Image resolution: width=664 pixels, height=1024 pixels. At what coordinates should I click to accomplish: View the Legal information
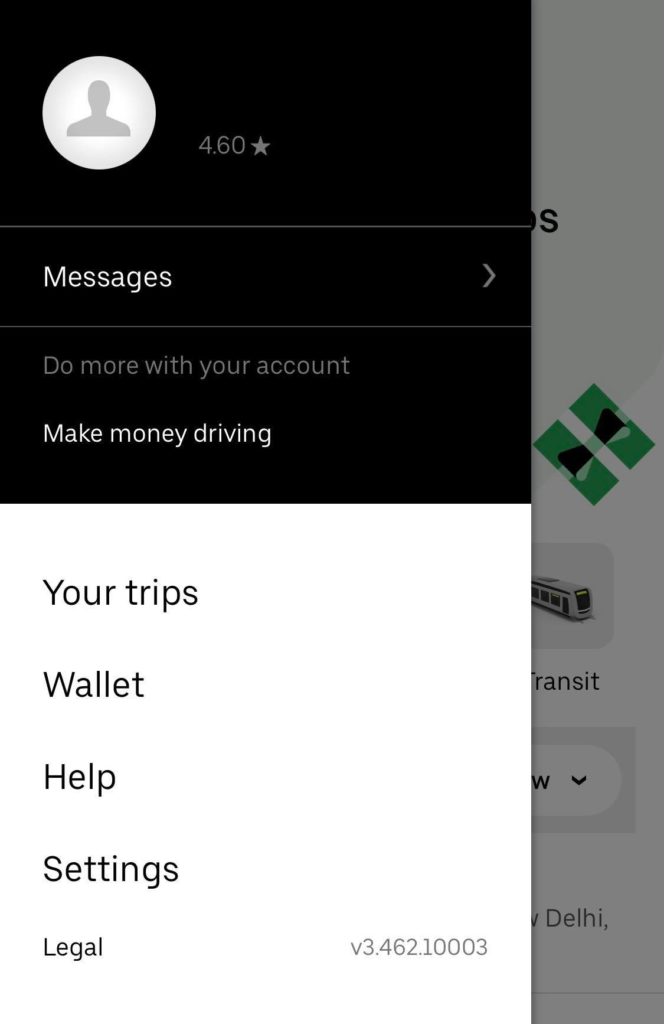[73, 947]
